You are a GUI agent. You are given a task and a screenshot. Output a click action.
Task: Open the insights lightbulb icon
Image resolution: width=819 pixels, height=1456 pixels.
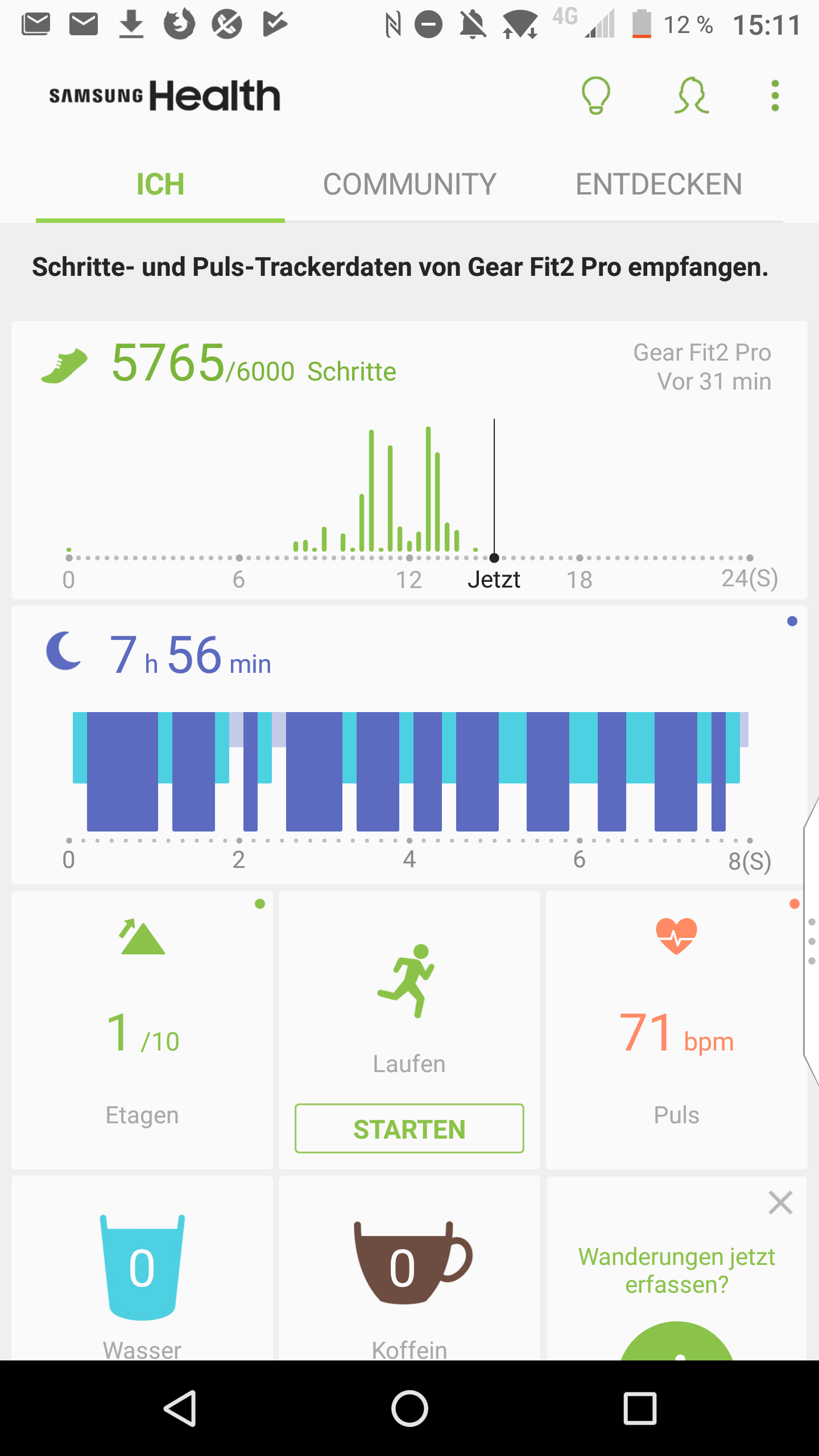coord(595,96)
